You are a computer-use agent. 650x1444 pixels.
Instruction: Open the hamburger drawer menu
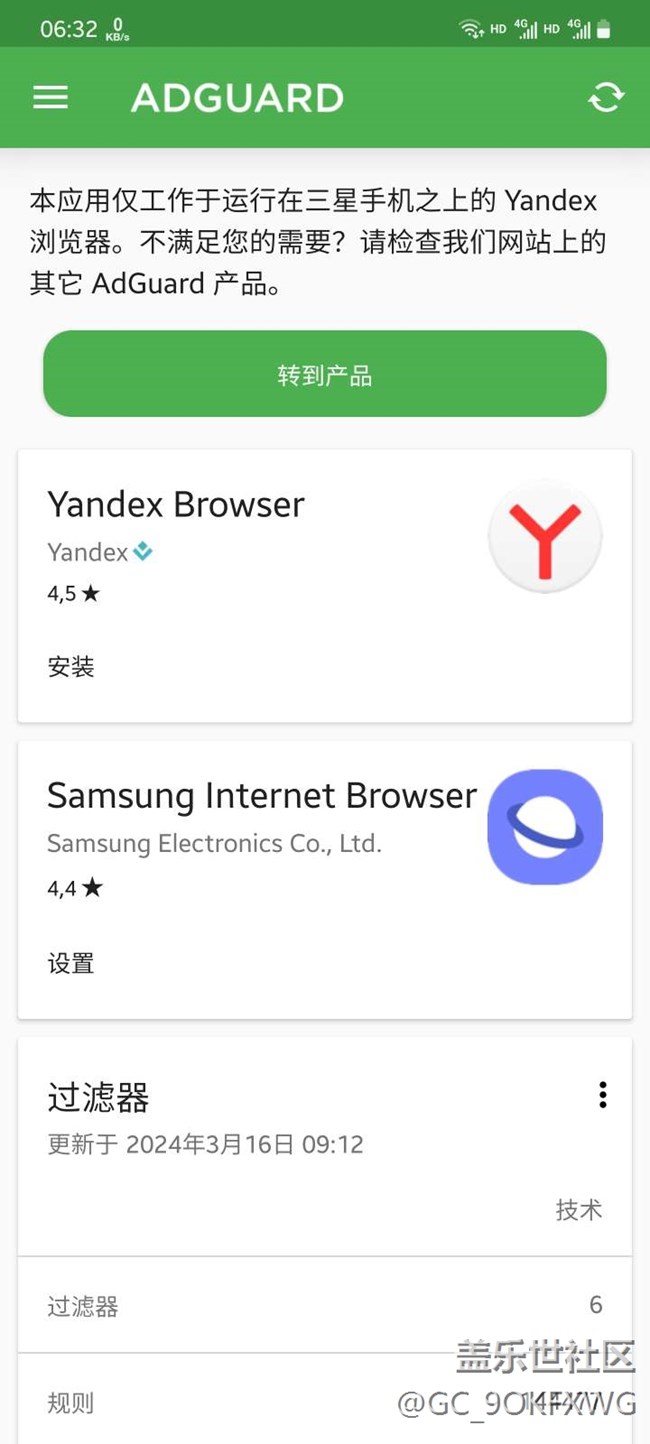pyautogui.click(x=51, y=97)
